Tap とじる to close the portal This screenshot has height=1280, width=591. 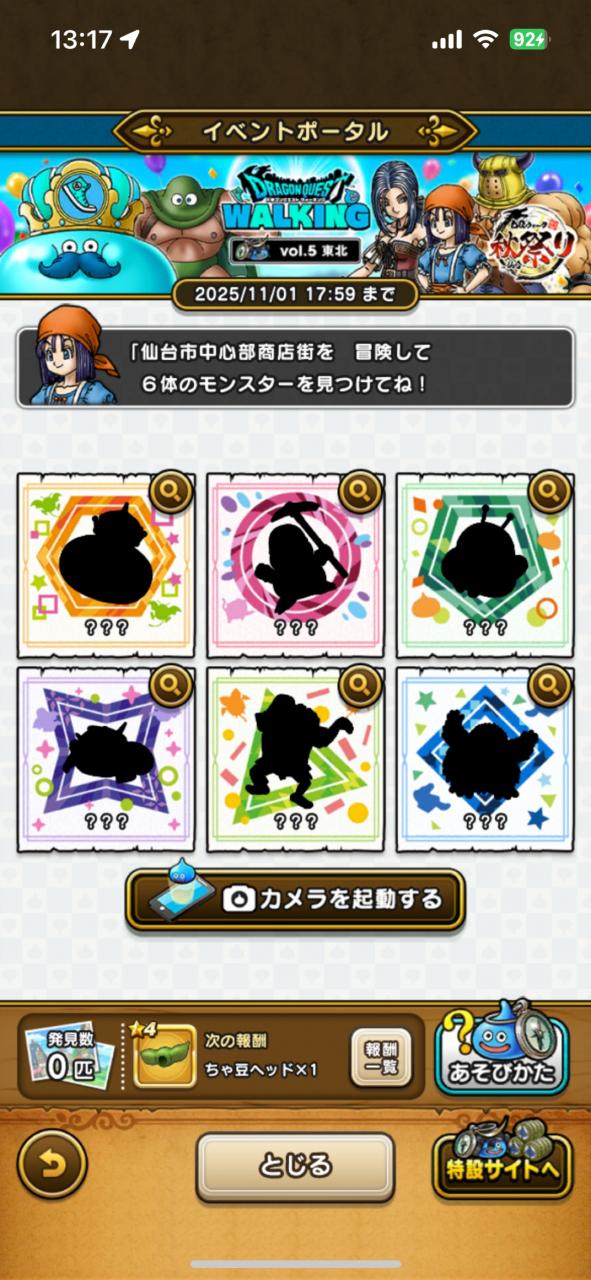point(295,1166)
